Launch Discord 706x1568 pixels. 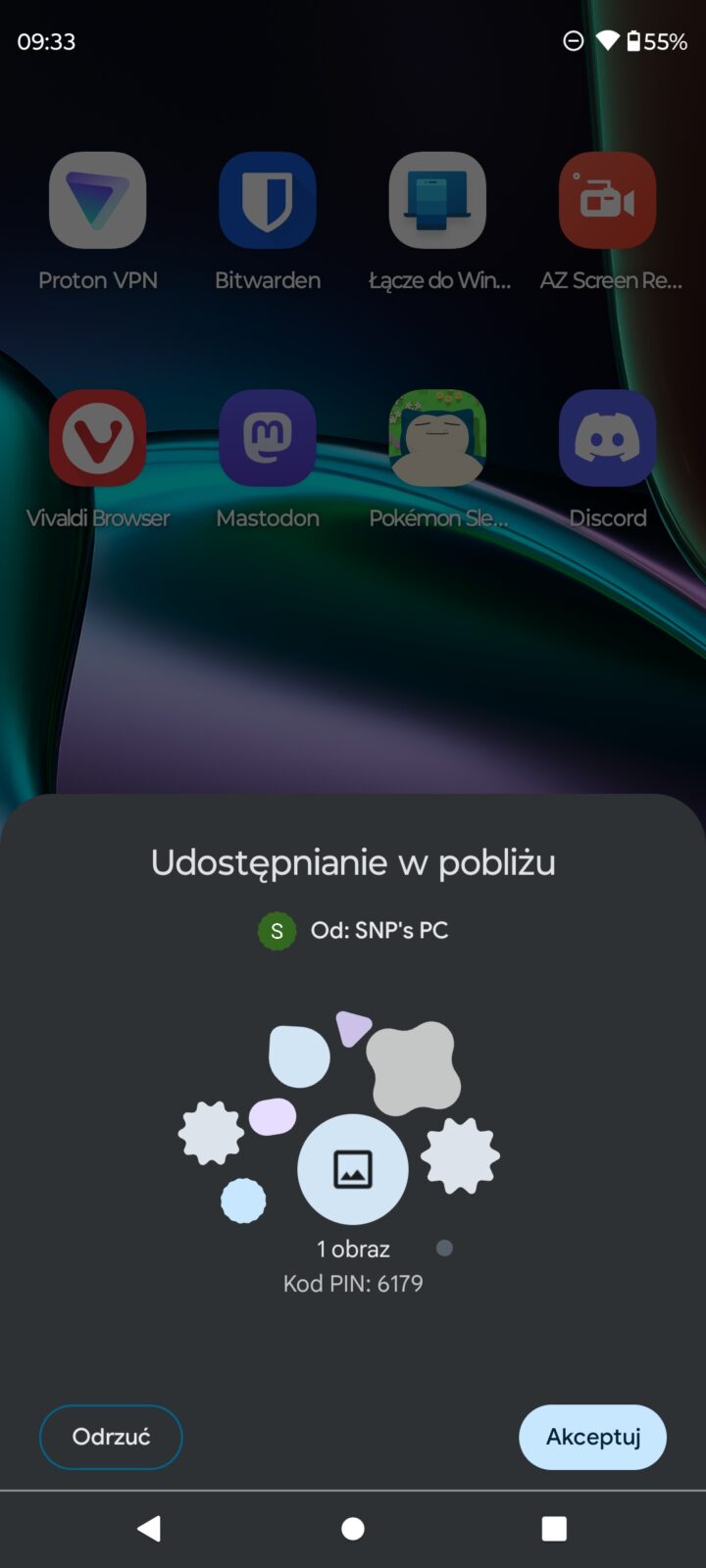(x=607, y=438)
